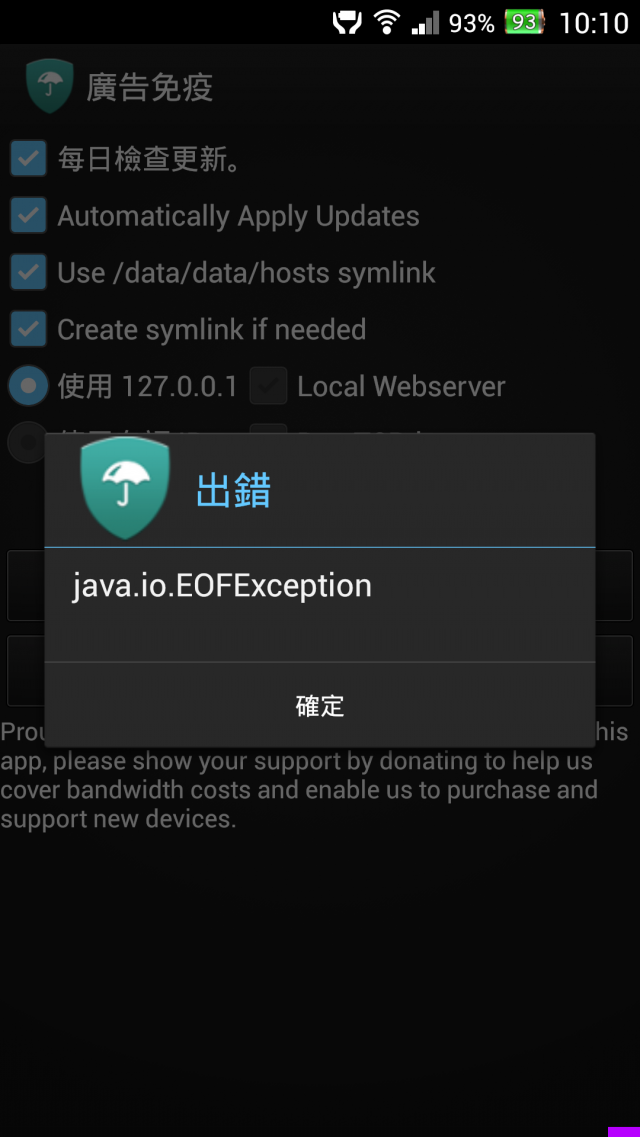This screenshot has width=640, height=1138.
Task: Confirm the error dialog with 確定
Action: 320,705
